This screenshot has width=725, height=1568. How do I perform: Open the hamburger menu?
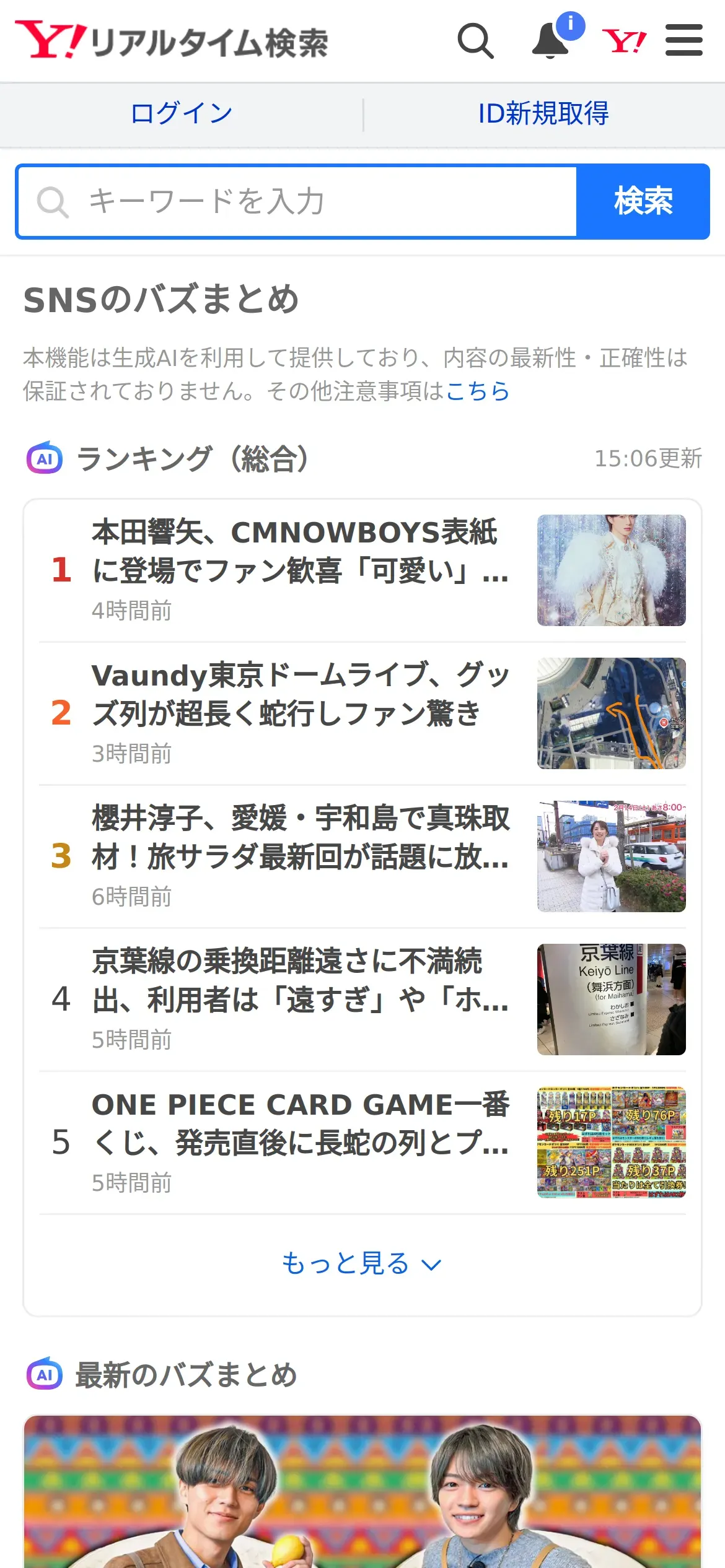(683, 41)
